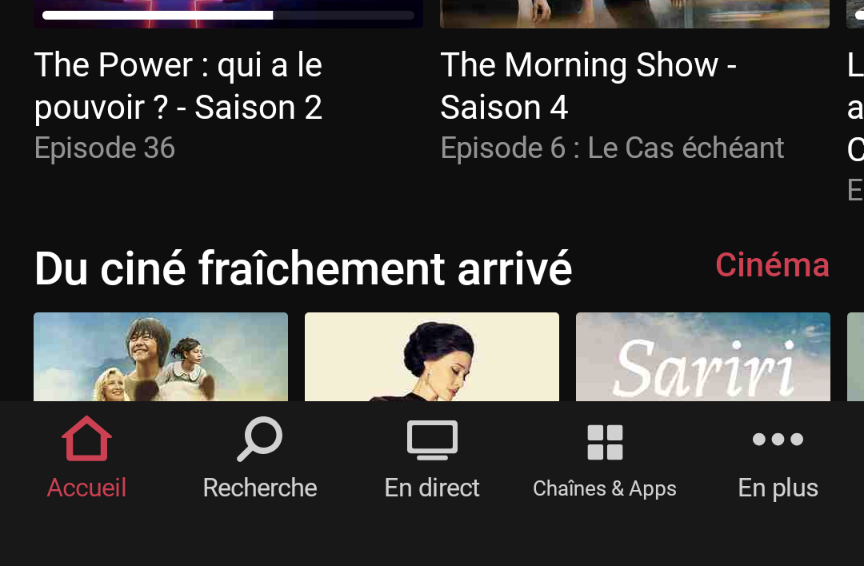Open the Sariri movie poster
The width and height of the screenshot is (864, 566).
(702, 358)
